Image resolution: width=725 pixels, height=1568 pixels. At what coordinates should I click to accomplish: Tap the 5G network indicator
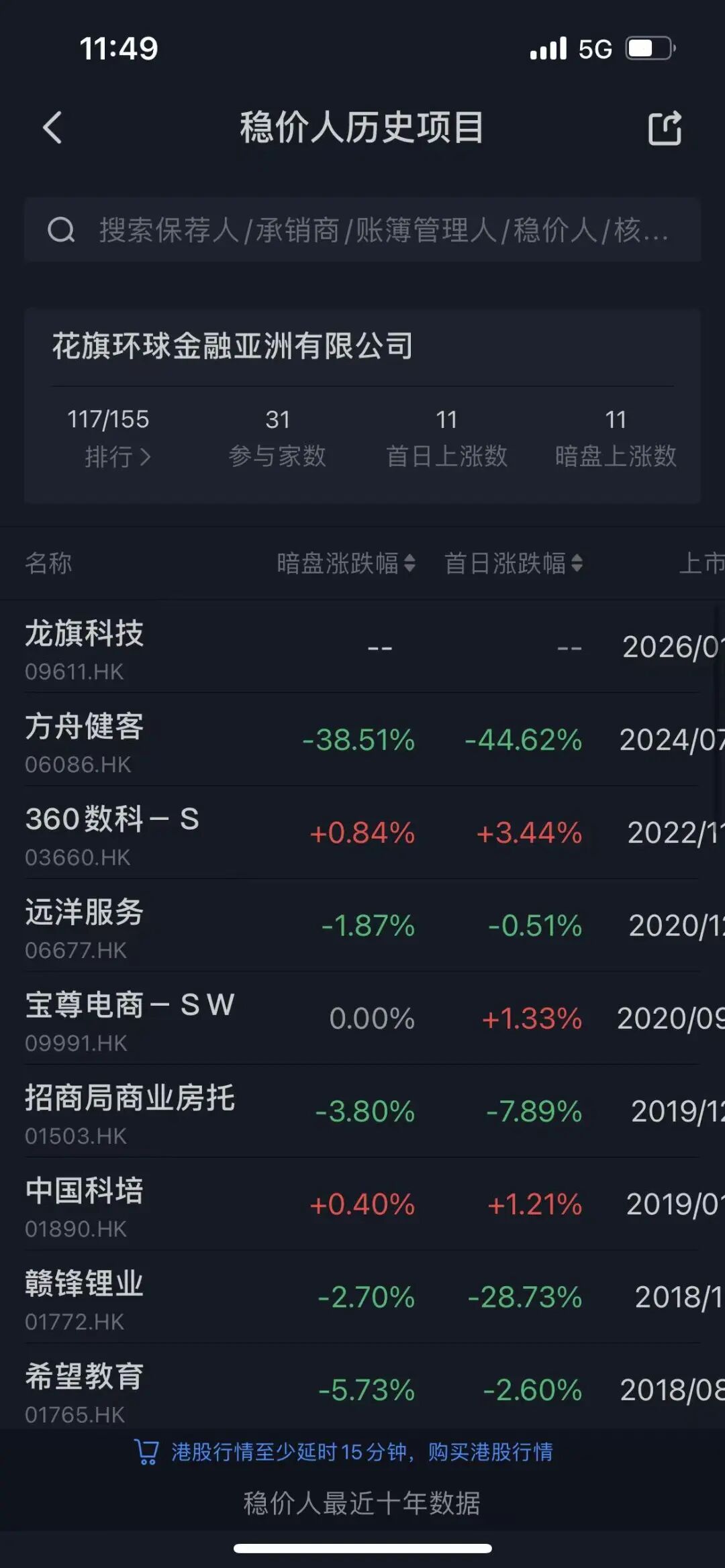[x=595, y=49]
